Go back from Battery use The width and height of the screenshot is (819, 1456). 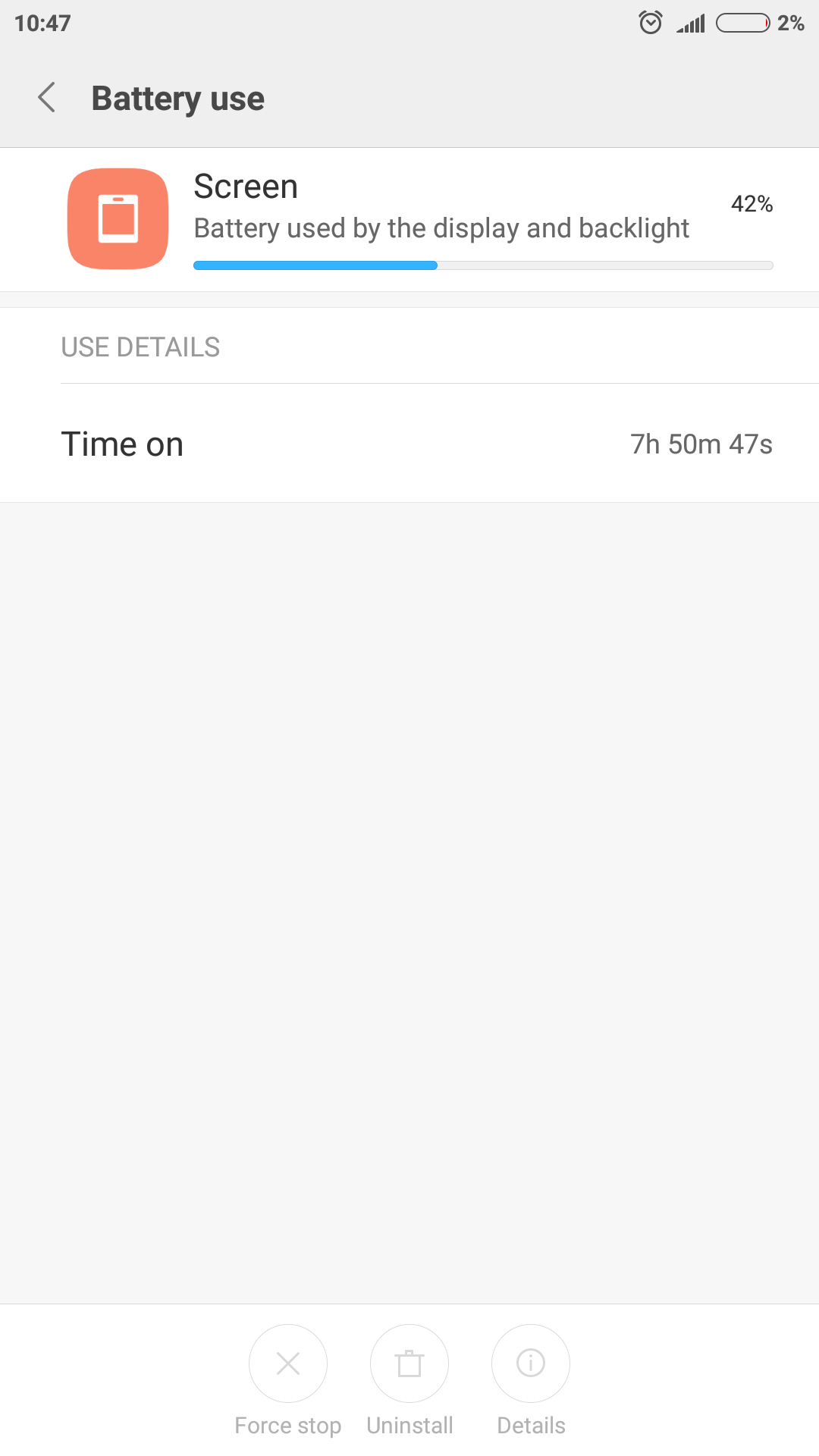click(47, 98)
